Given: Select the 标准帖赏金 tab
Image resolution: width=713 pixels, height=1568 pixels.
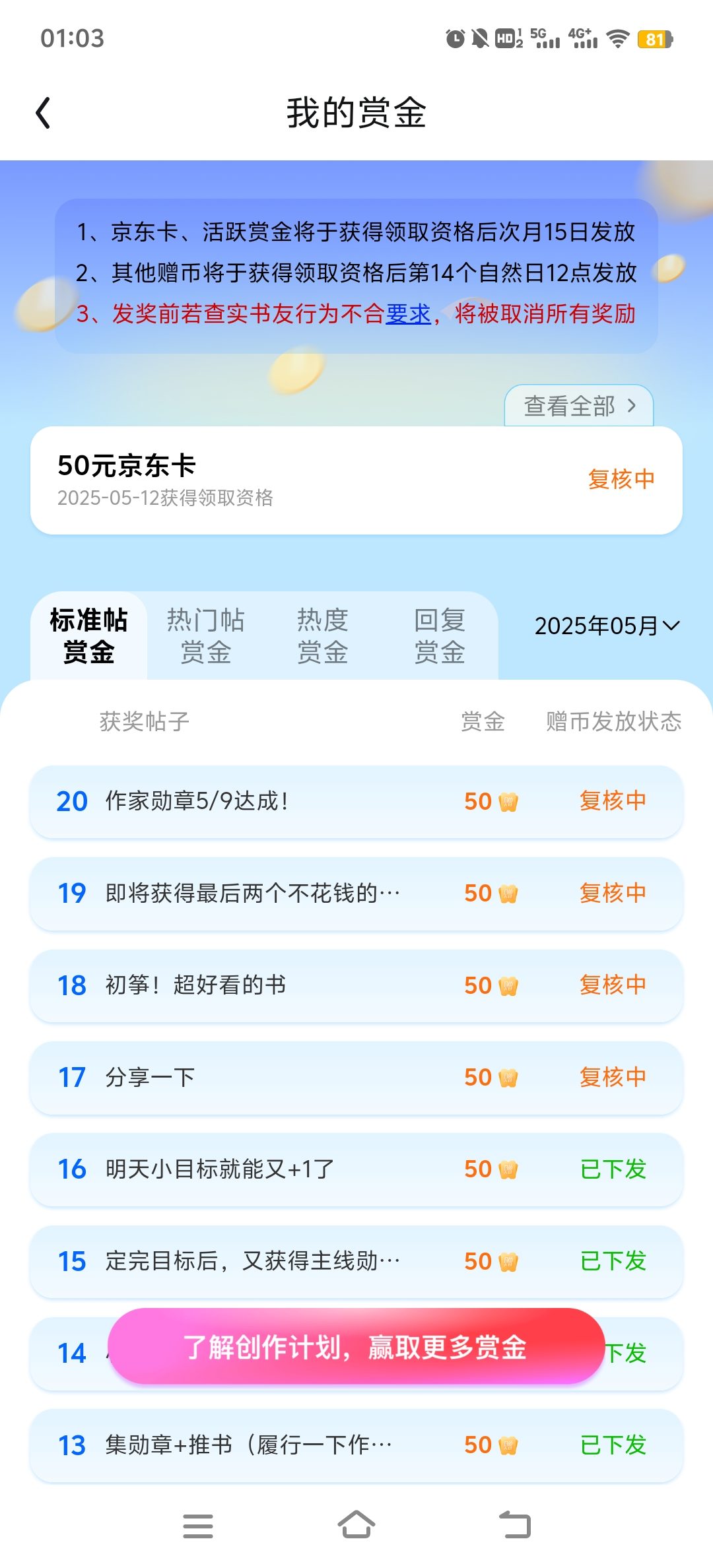Looking at the screenshot, I should 88,636.
